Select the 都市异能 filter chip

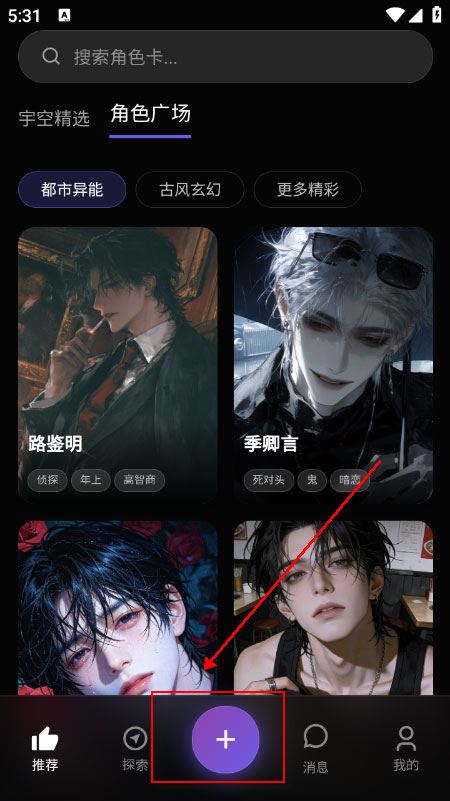coord(72,190)
